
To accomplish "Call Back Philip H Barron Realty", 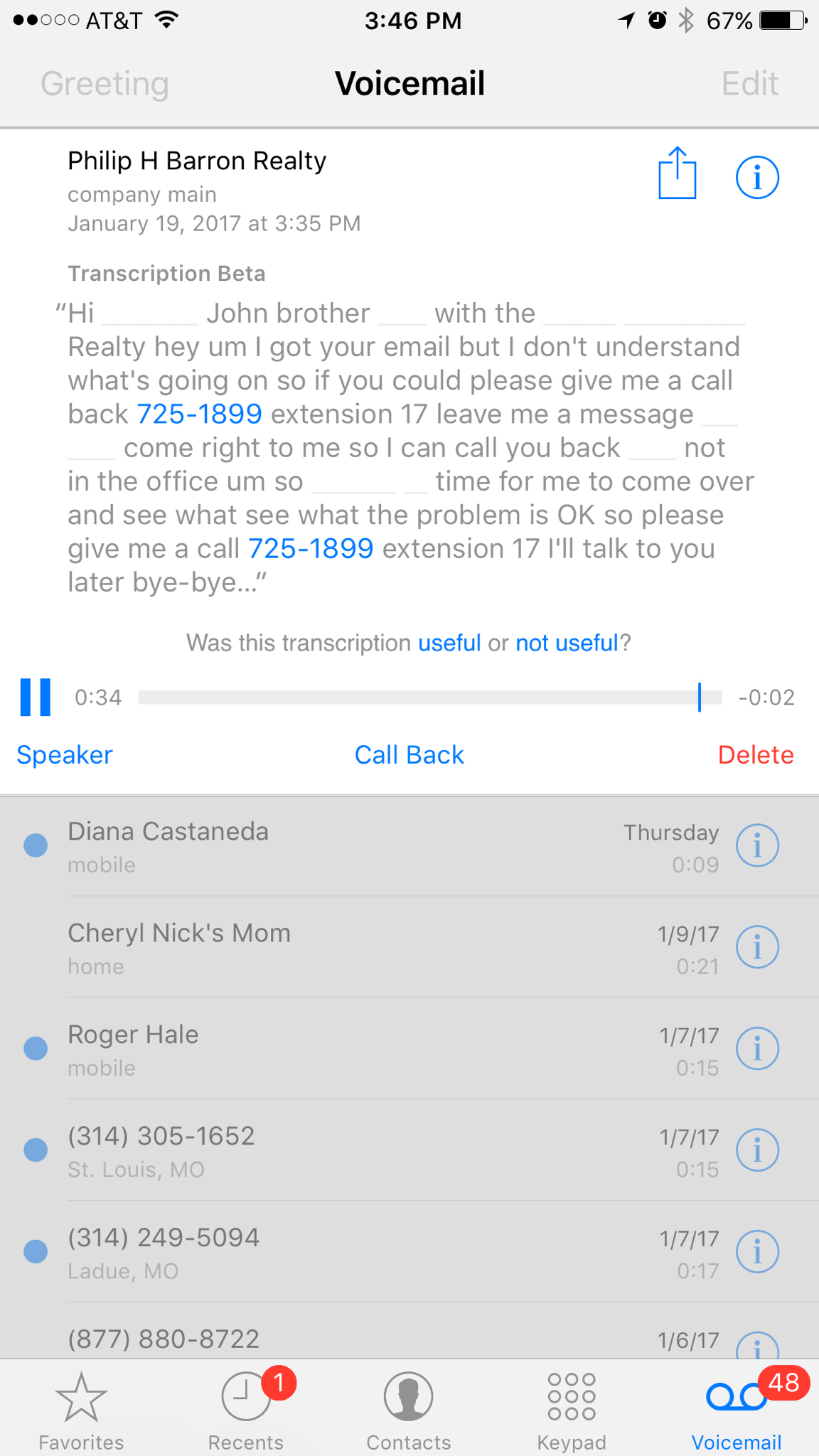I will 409,755.
